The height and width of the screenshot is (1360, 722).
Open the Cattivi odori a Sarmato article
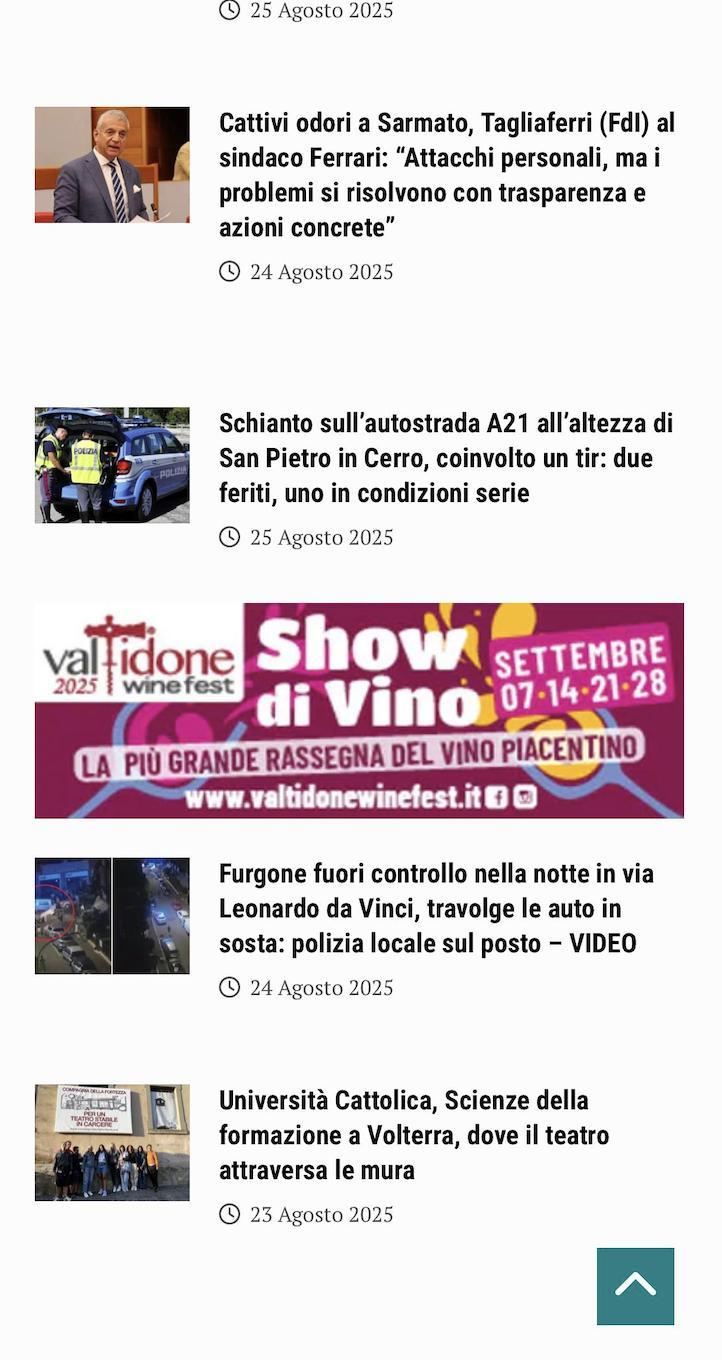coord(447,175)
